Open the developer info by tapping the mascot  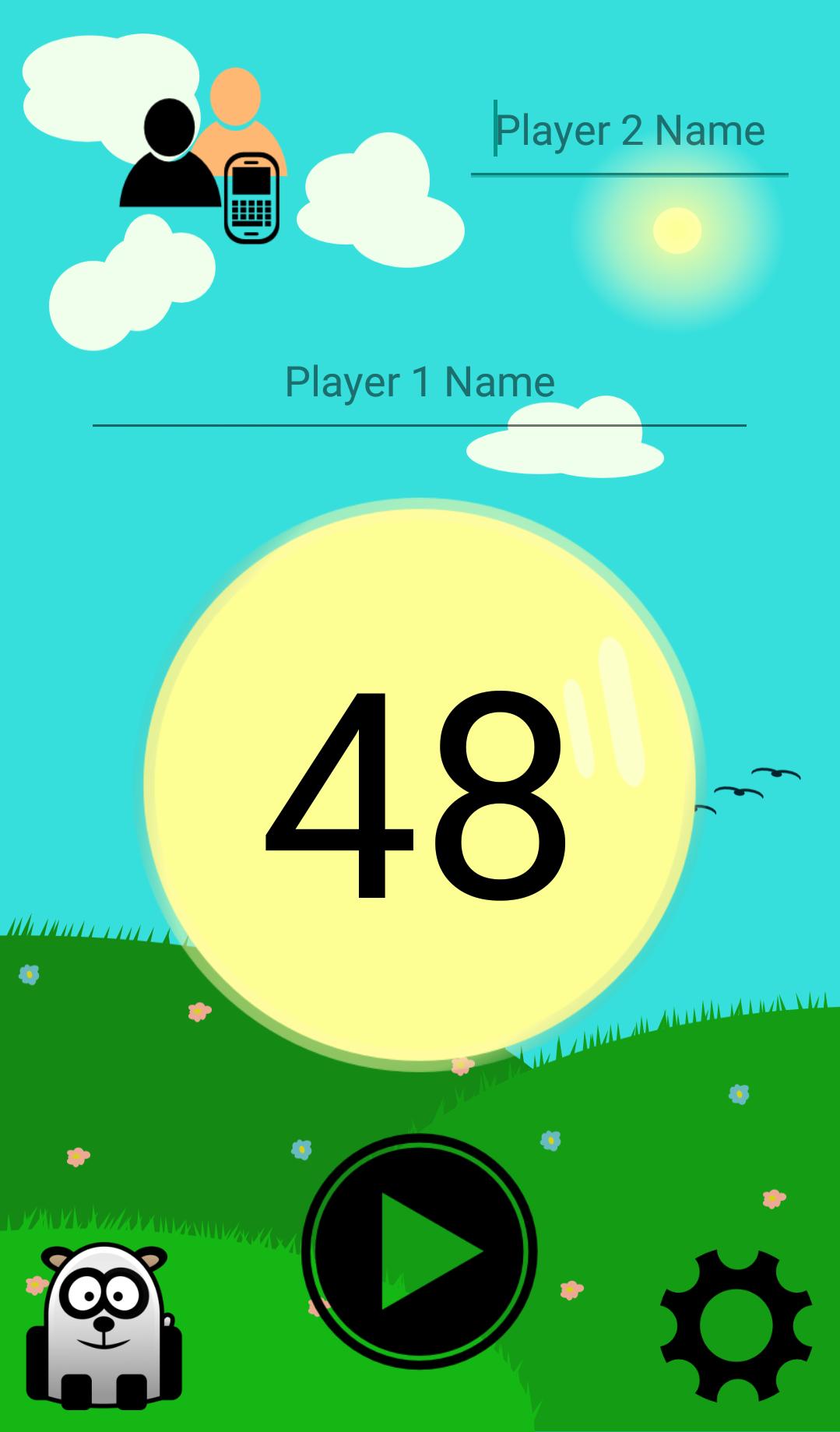point(105,1324)
